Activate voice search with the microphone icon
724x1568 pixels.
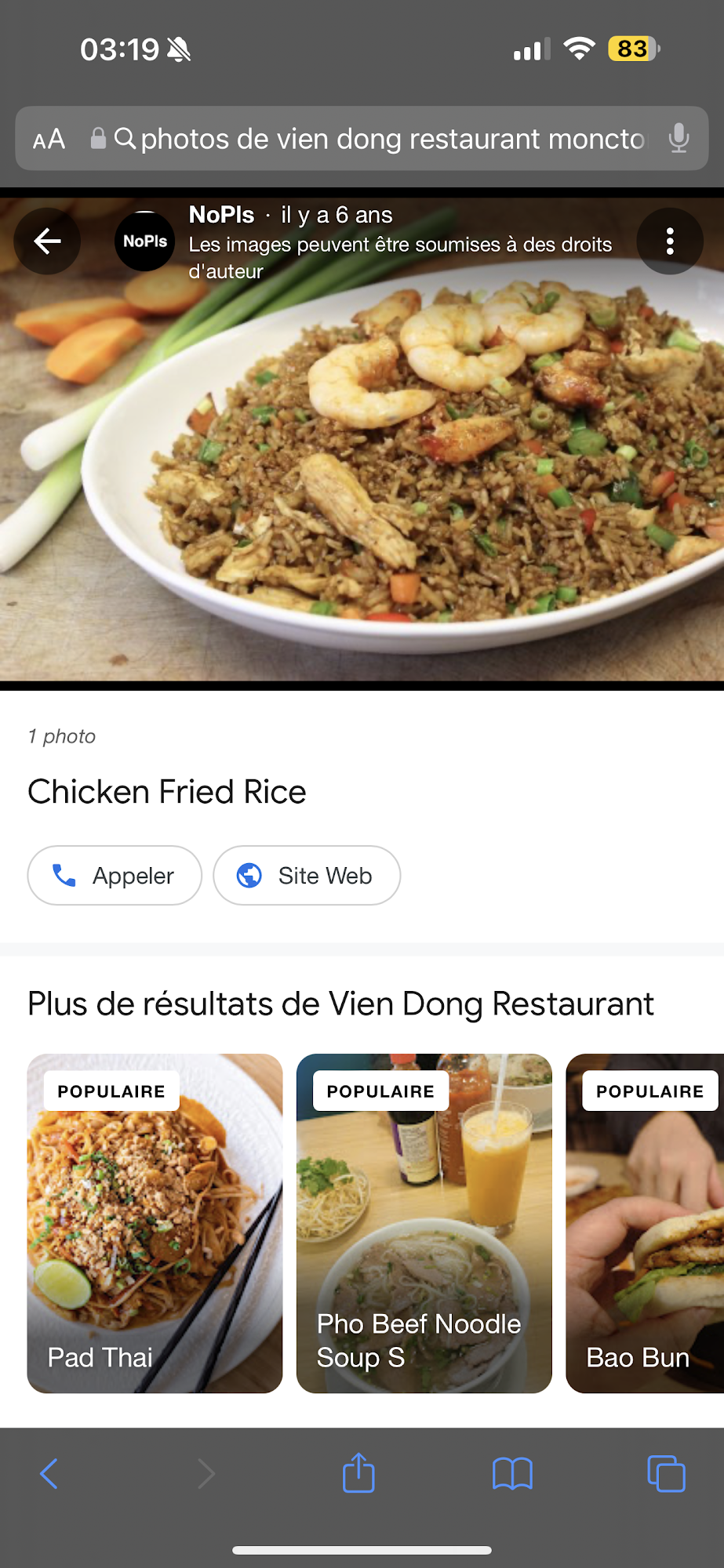[x=678, y=139]
